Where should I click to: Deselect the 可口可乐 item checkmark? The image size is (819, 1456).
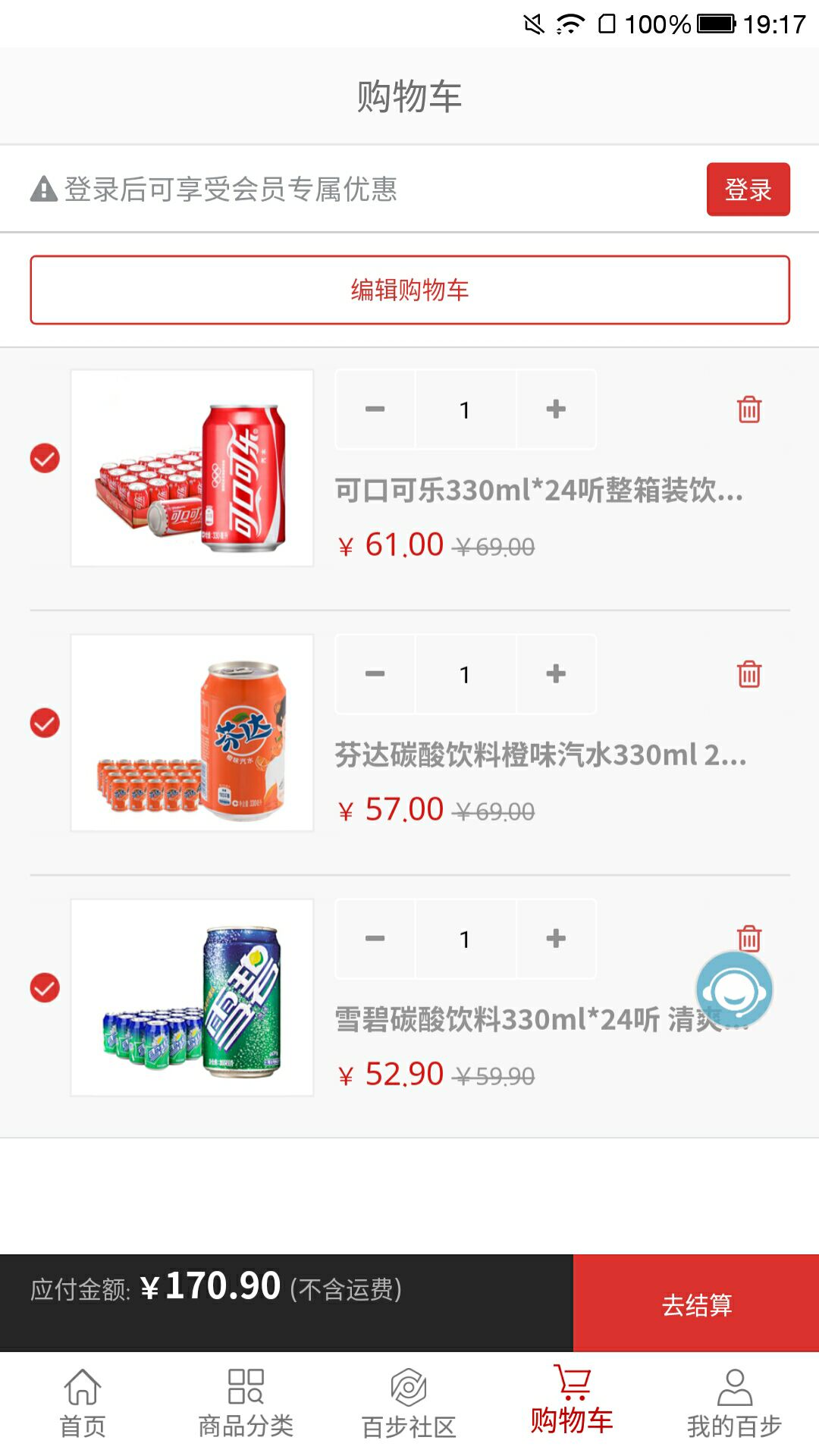[x=43, y=459]
